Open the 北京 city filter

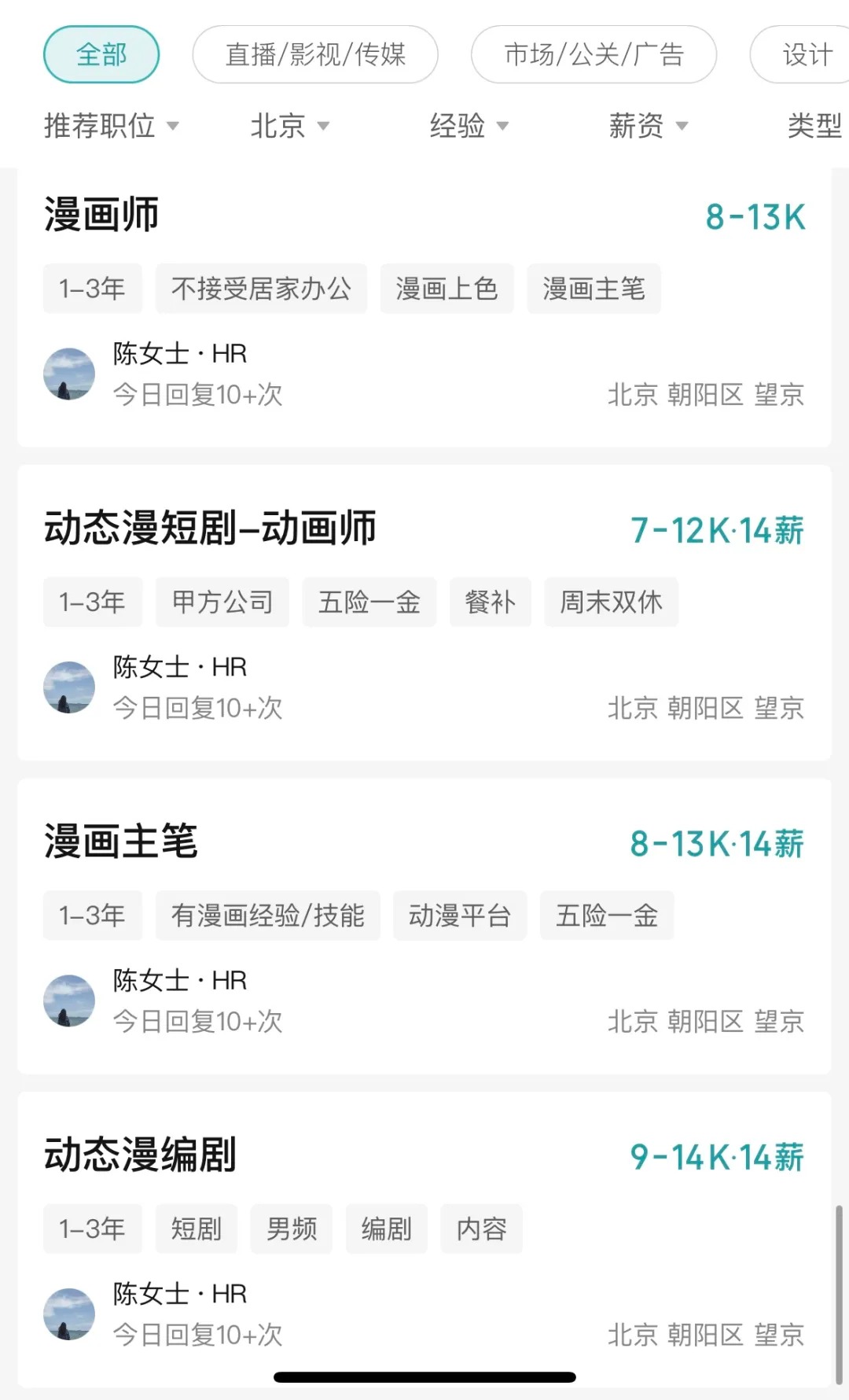pos(289,126)
